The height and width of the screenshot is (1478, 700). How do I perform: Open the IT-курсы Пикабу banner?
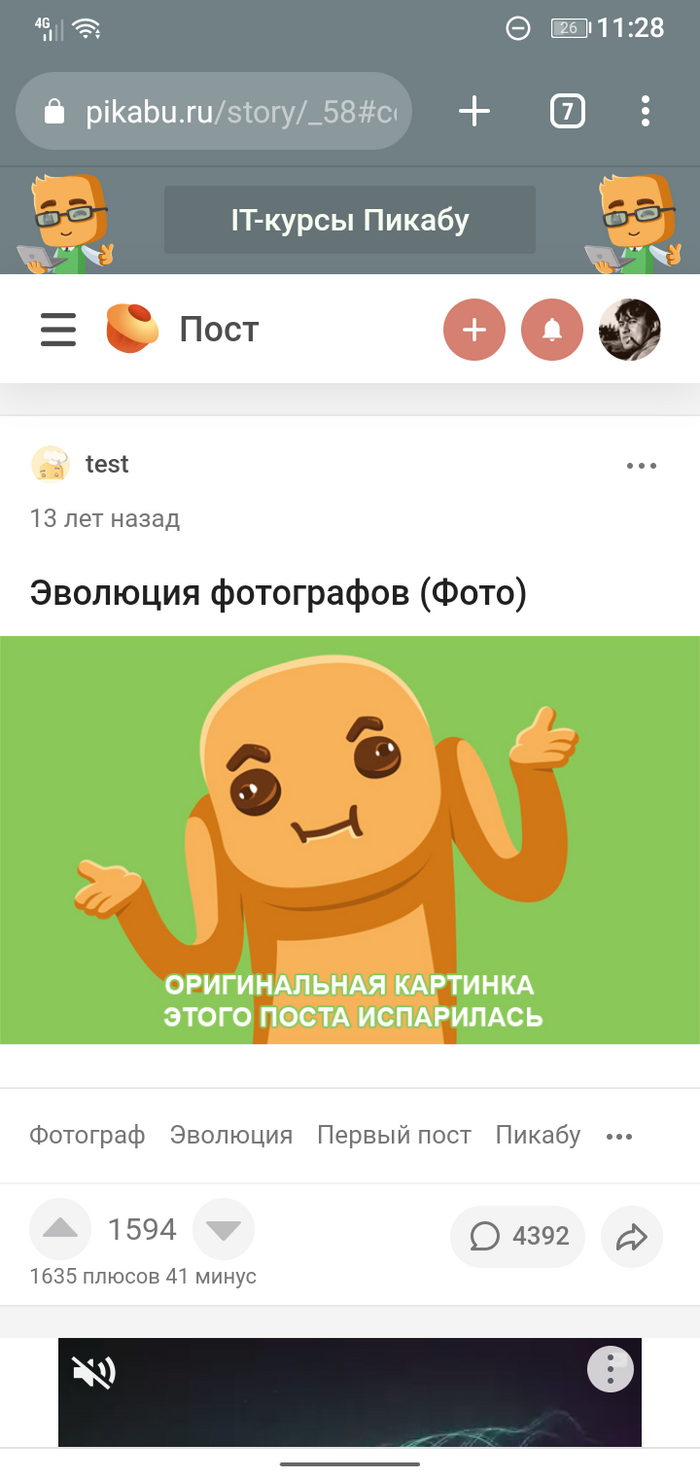click(349, 220)
